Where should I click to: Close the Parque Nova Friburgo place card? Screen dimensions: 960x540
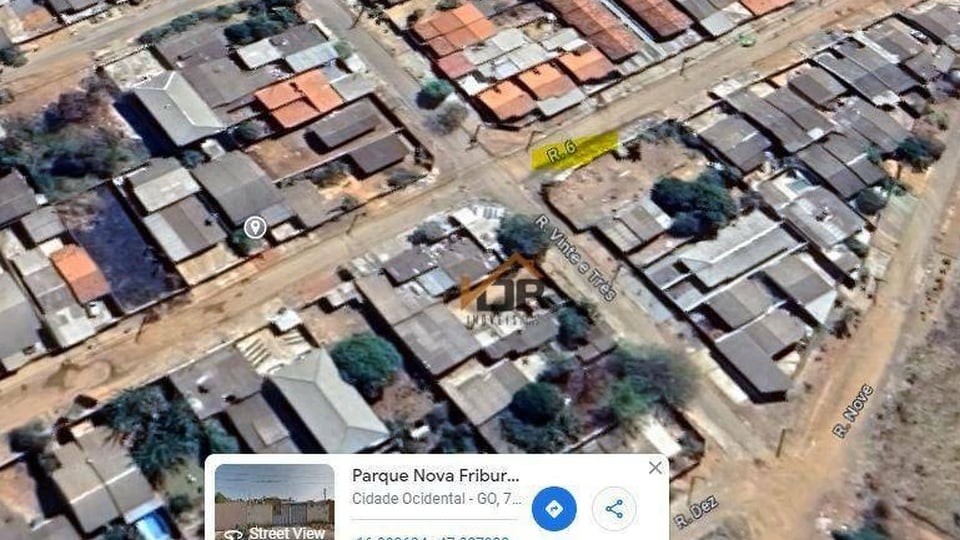point(655,468)
